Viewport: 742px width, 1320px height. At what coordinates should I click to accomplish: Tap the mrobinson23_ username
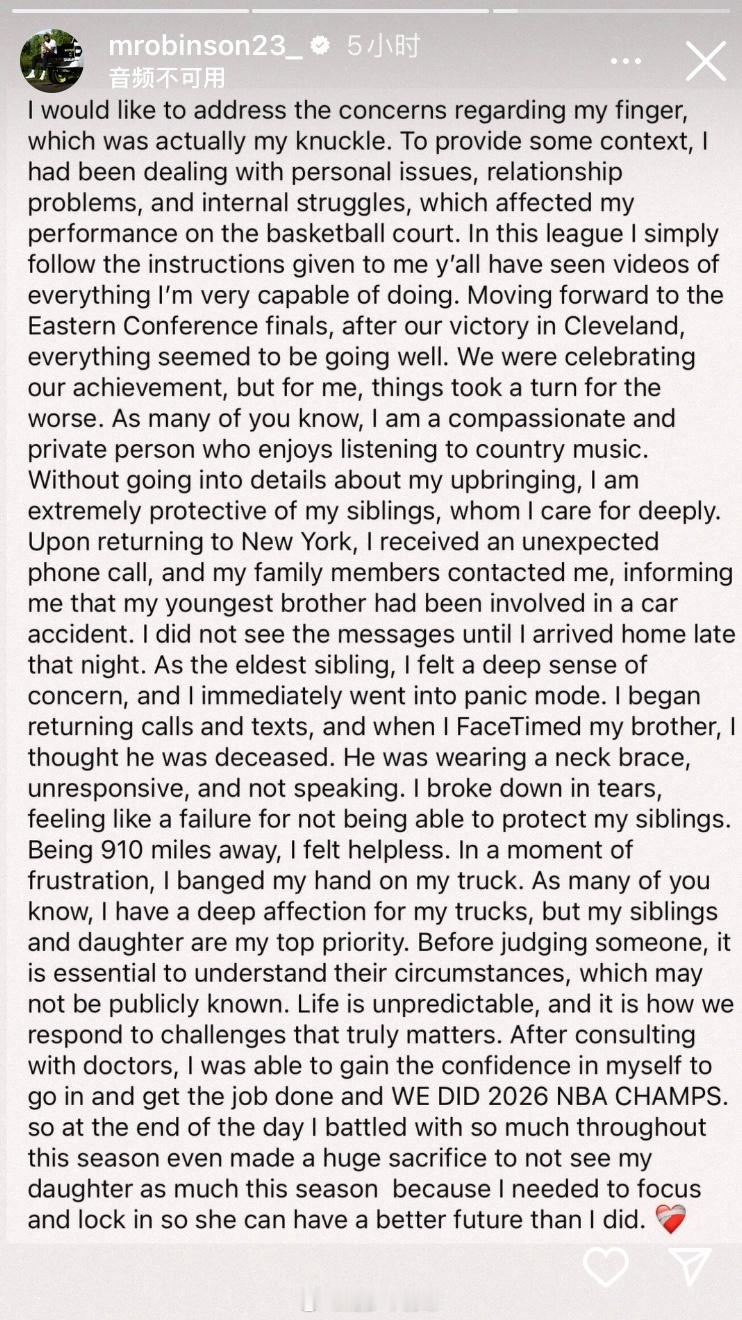(x=205, y=46)
